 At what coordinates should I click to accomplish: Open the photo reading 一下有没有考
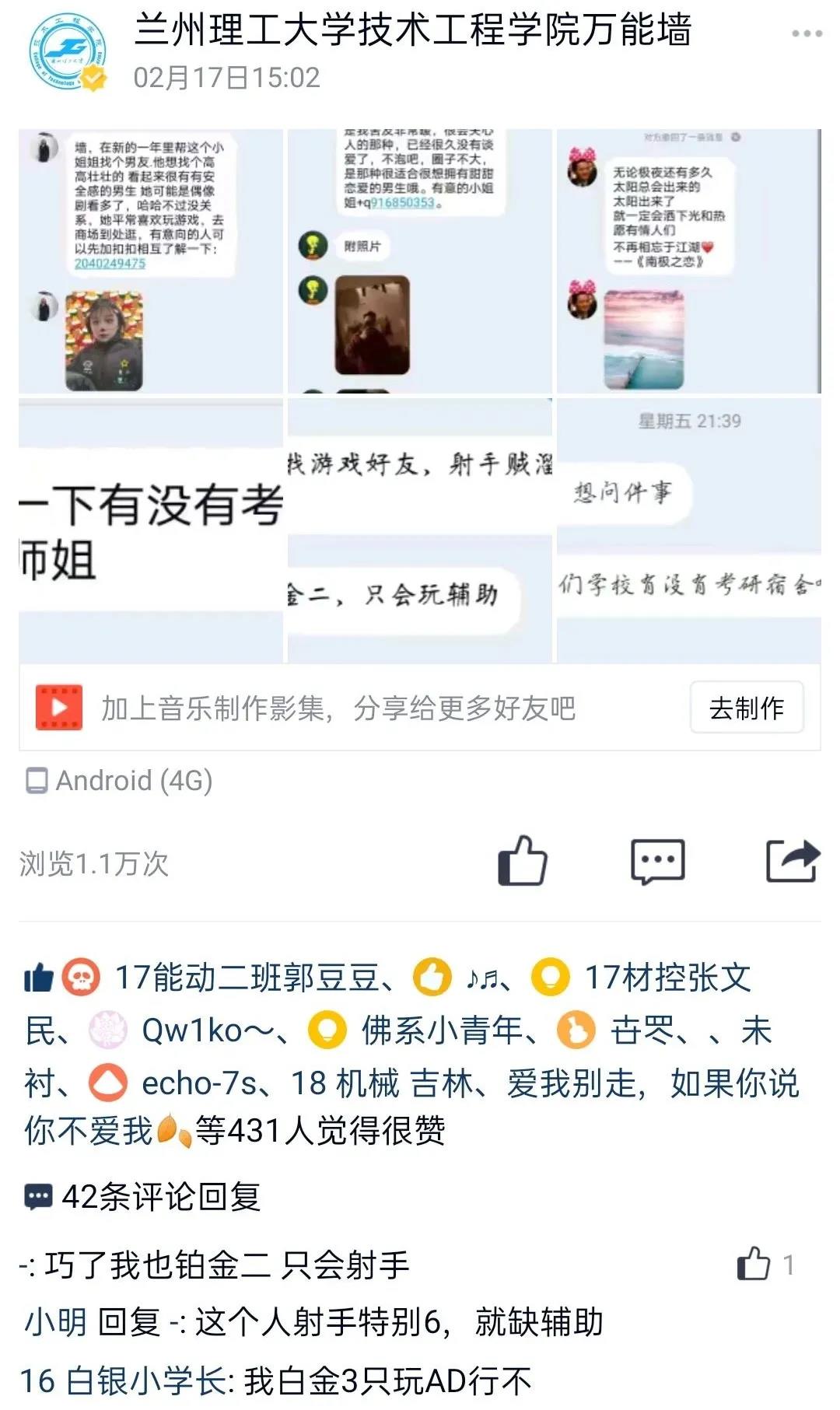[151, 530]
